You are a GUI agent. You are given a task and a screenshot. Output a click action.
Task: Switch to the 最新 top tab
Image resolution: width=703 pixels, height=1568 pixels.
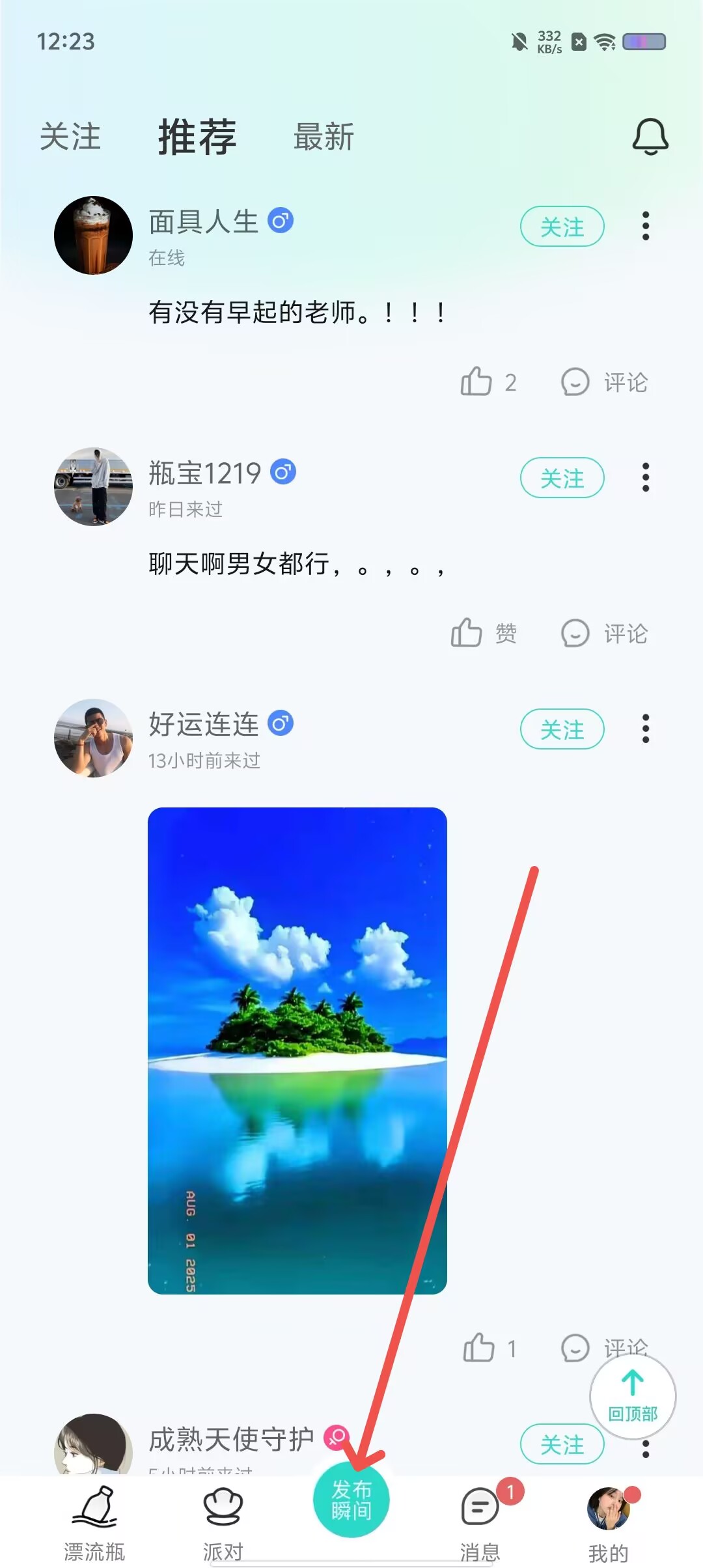[324, 137]
